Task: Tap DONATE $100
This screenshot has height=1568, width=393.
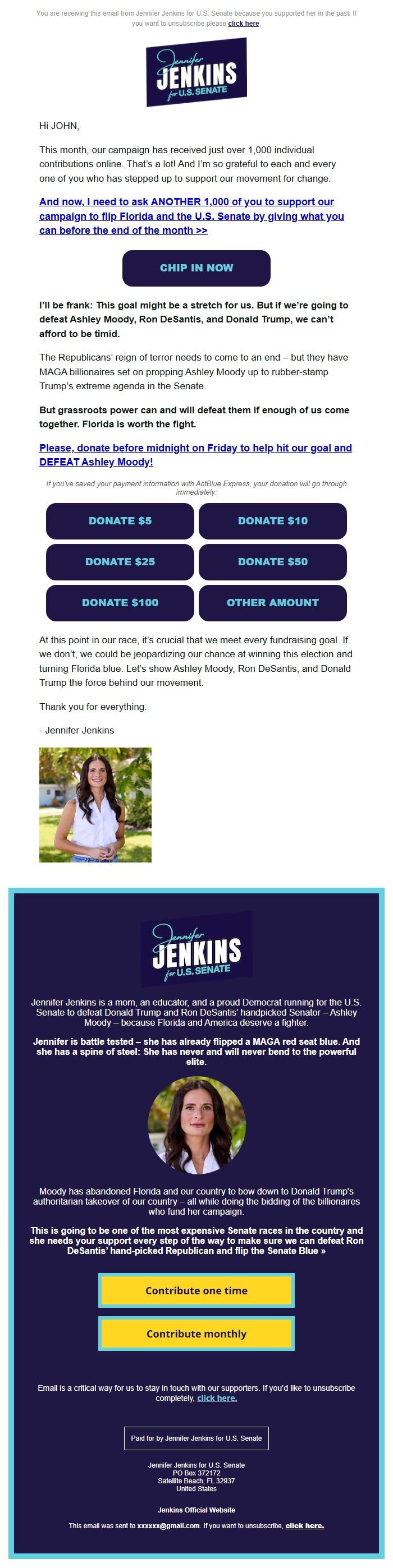Action: pos(120,603)
